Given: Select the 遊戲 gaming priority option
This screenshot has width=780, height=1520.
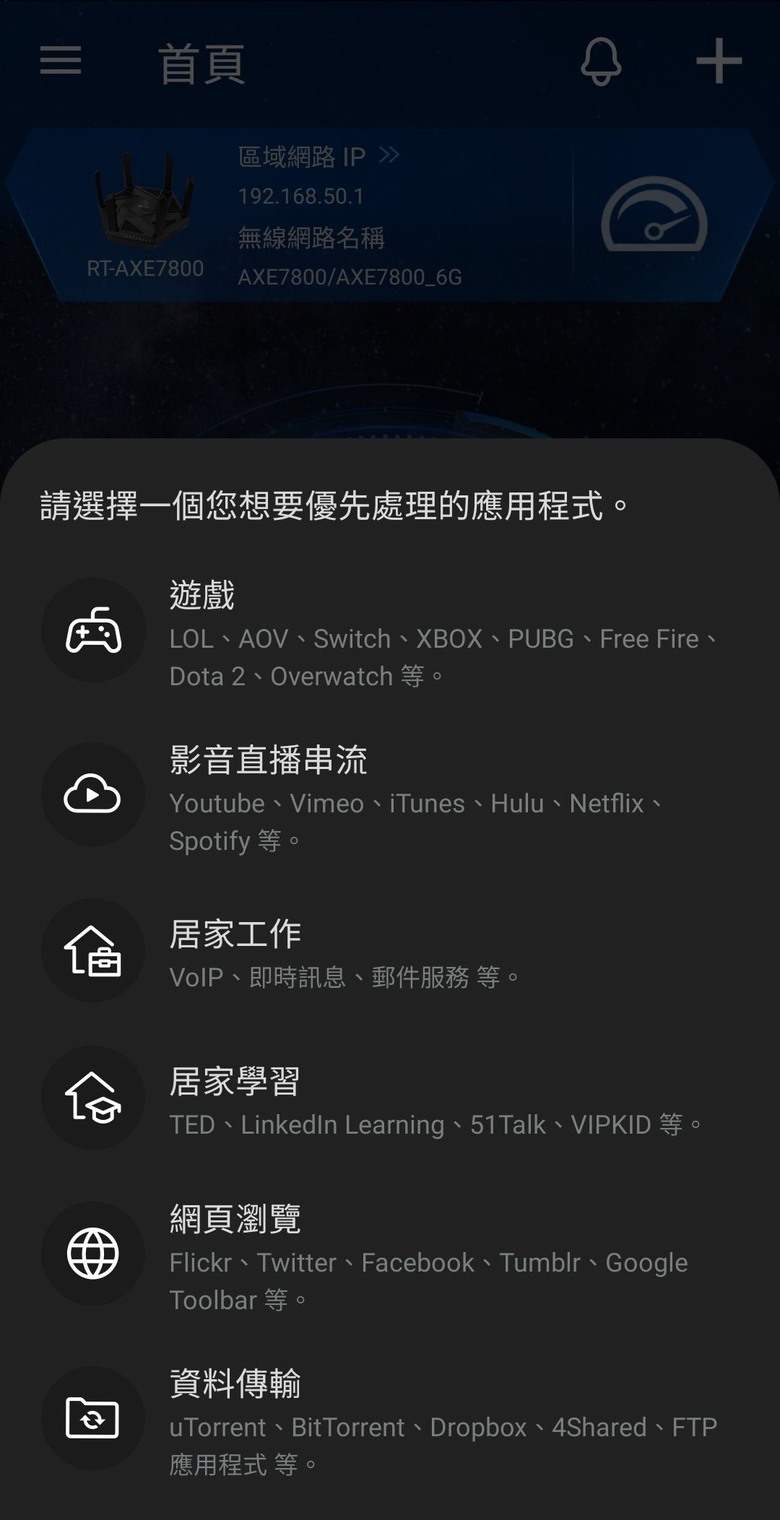Looking at the screenshot, I should click(390, 634).
